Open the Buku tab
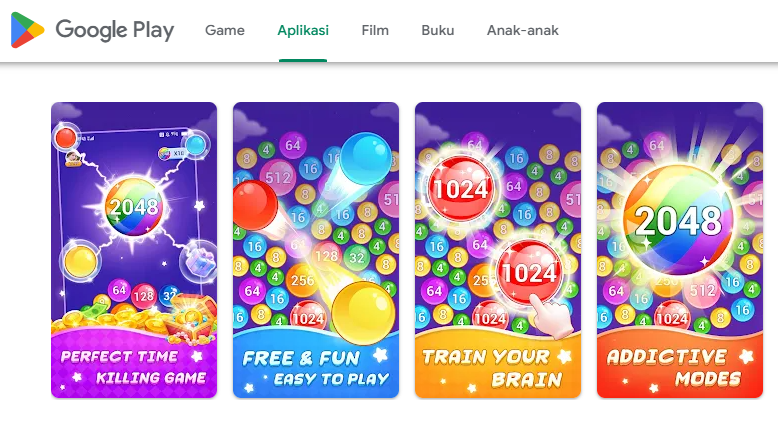 coord(438,30)
